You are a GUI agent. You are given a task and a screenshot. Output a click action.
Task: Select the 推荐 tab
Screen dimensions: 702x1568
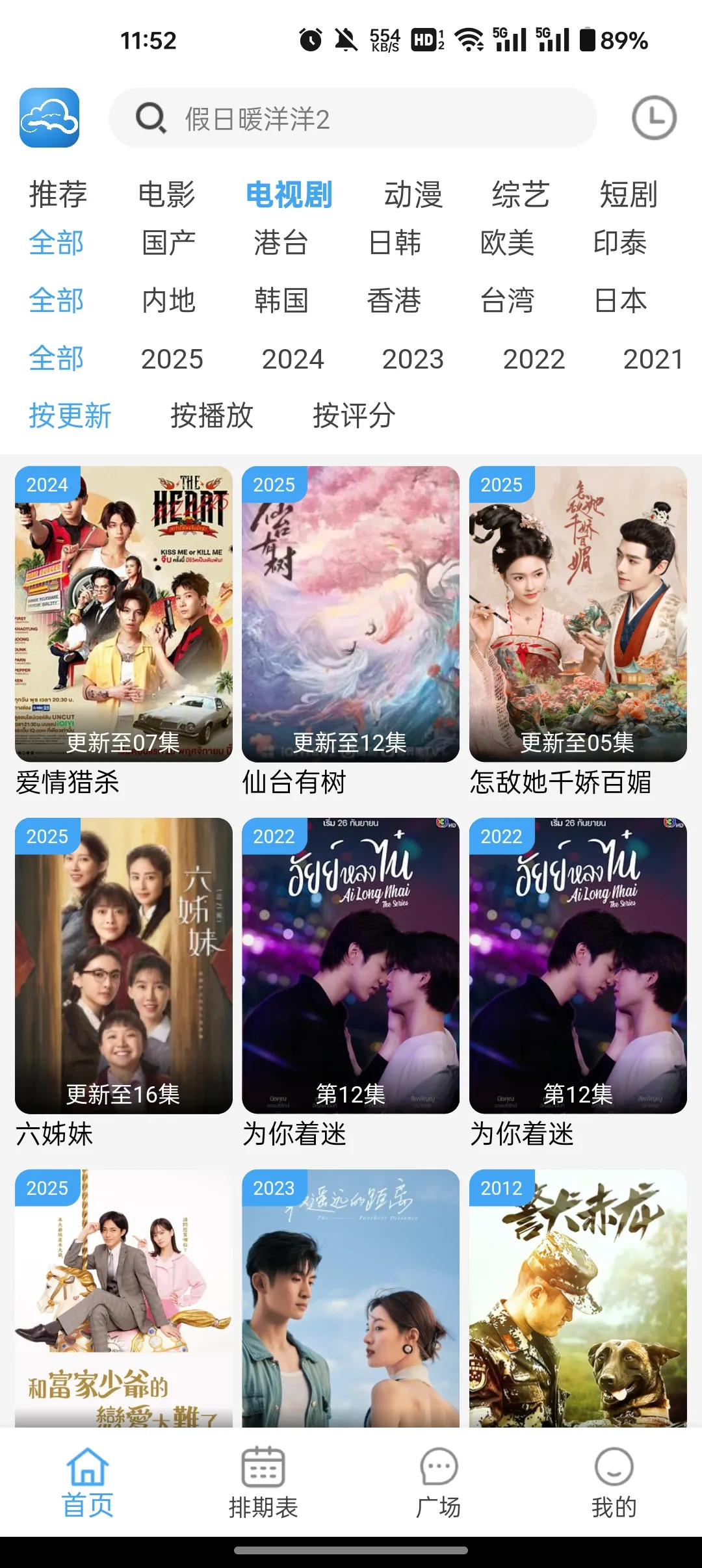click(58, 194)
